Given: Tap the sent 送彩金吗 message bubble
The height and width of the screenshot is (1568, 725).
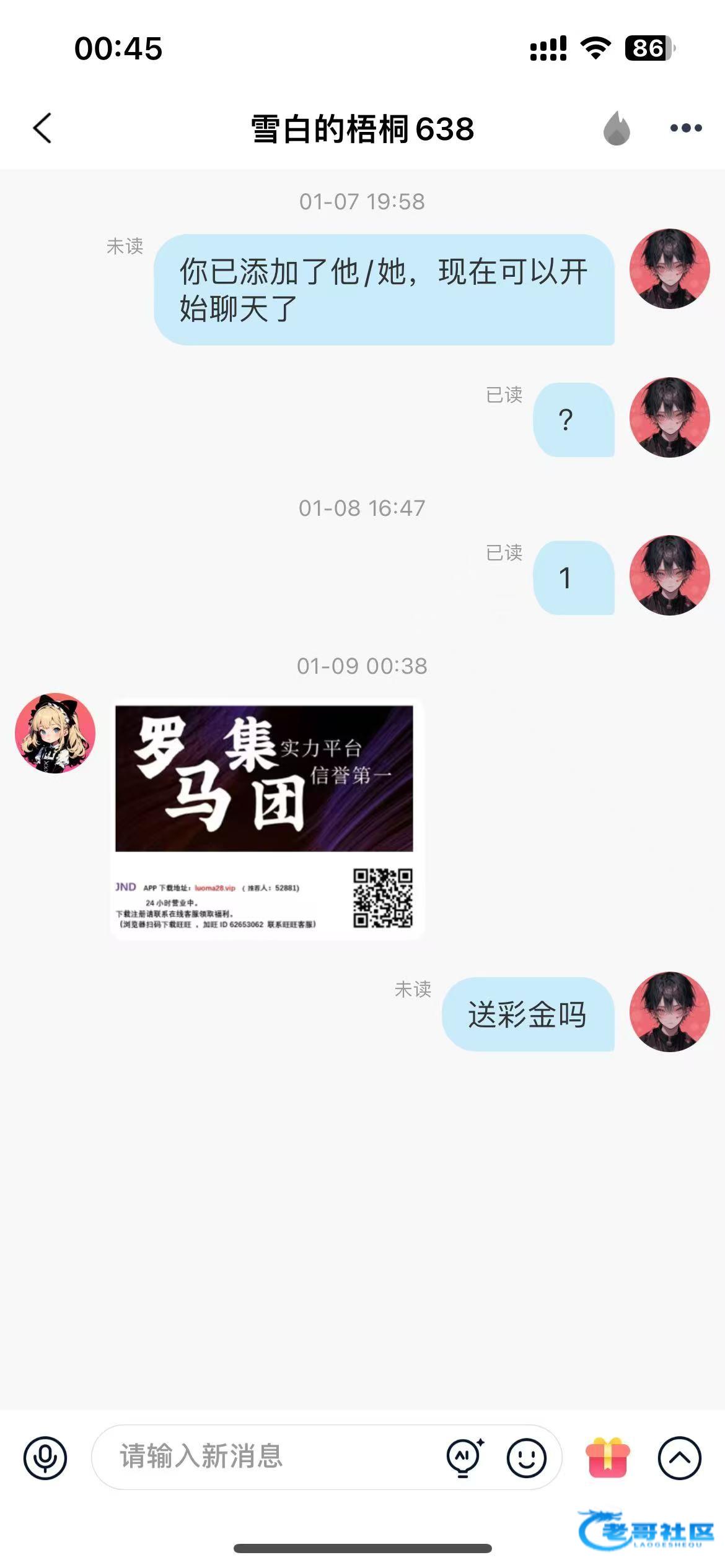Looking at the screenshot, I should 527,1014.
